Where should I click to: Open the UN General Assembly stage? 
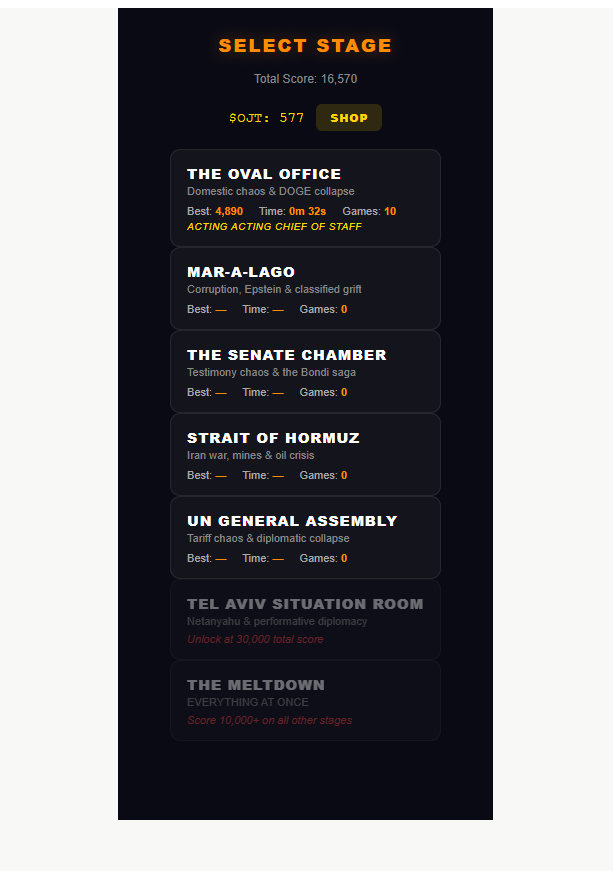pos(305,538)
